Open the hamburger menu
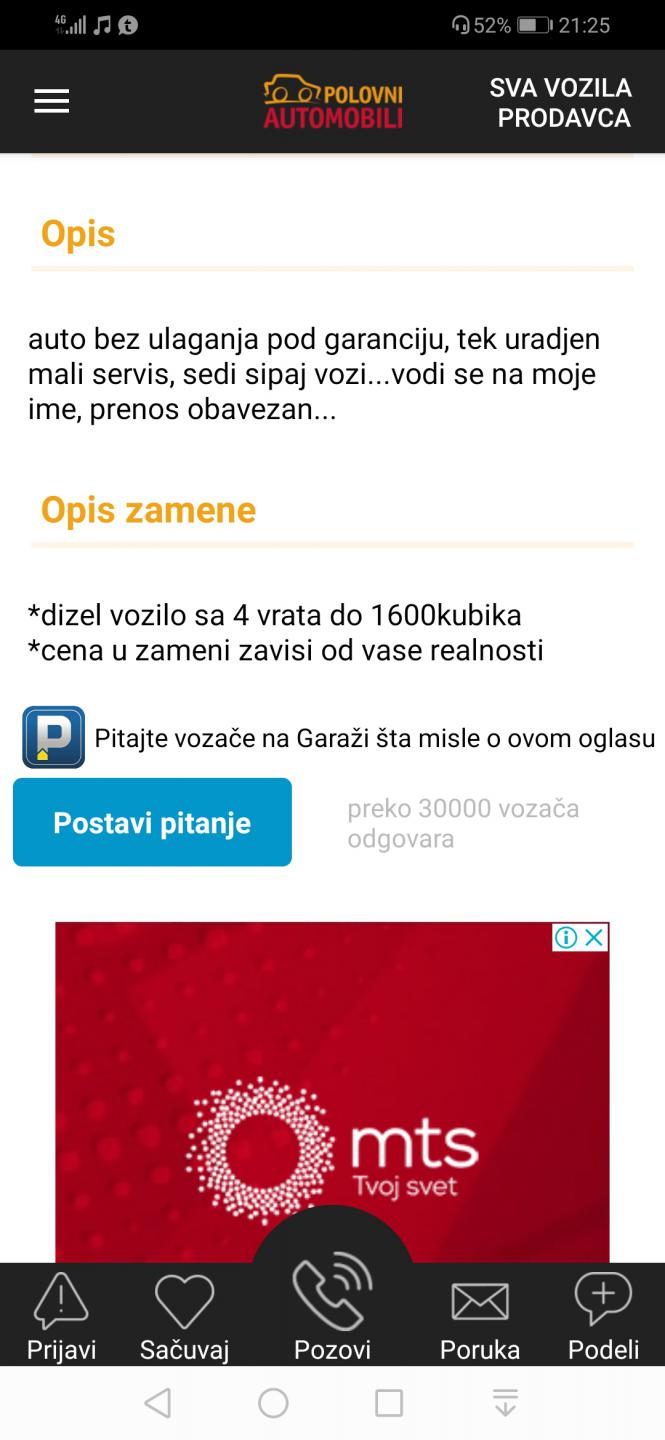This screenshot has width=665, height=1440. [x=51, y=101]
